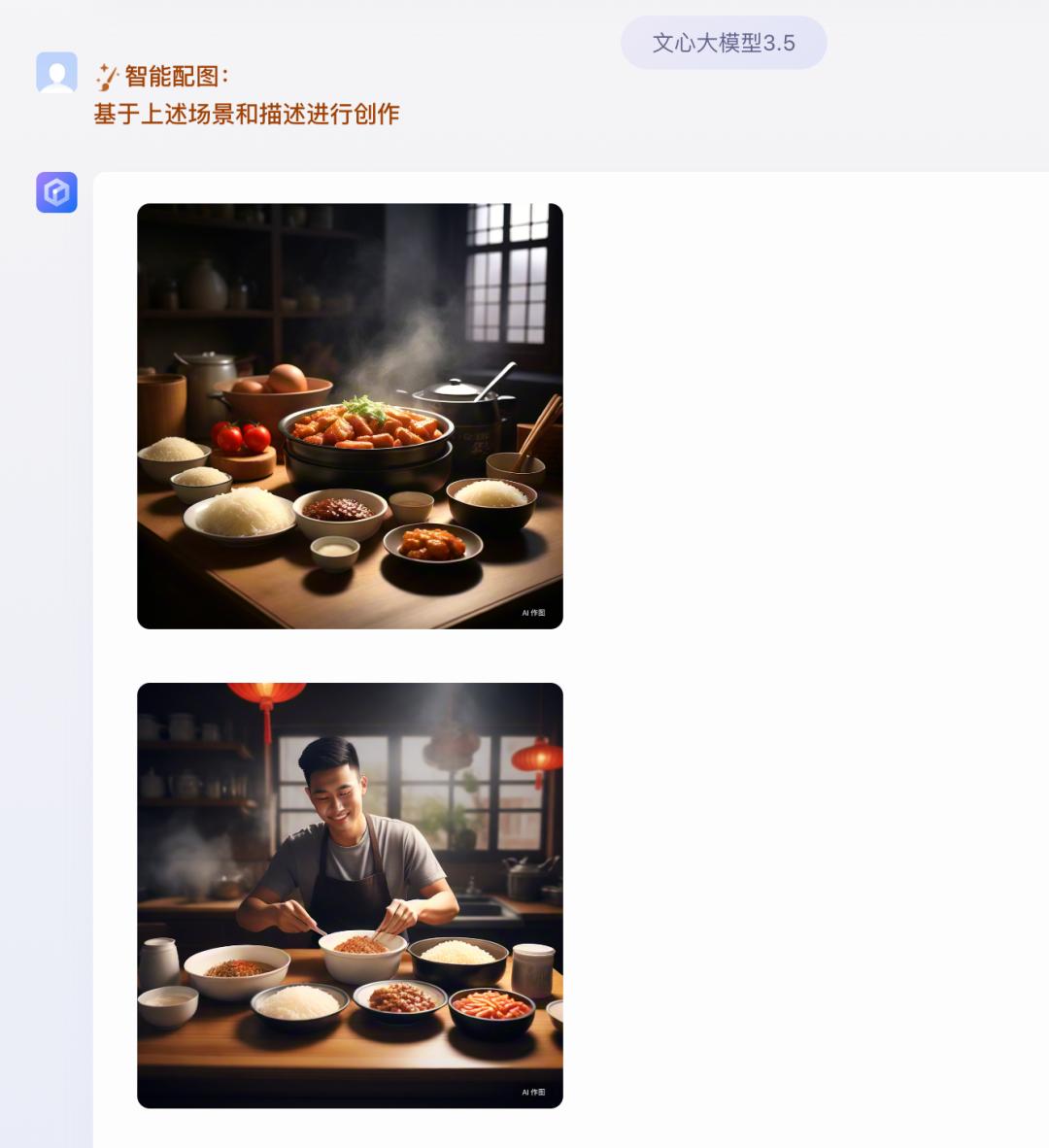Open the generated image of smiling chef
This screenshot has width=1049, height=1148.
[350, 895]
